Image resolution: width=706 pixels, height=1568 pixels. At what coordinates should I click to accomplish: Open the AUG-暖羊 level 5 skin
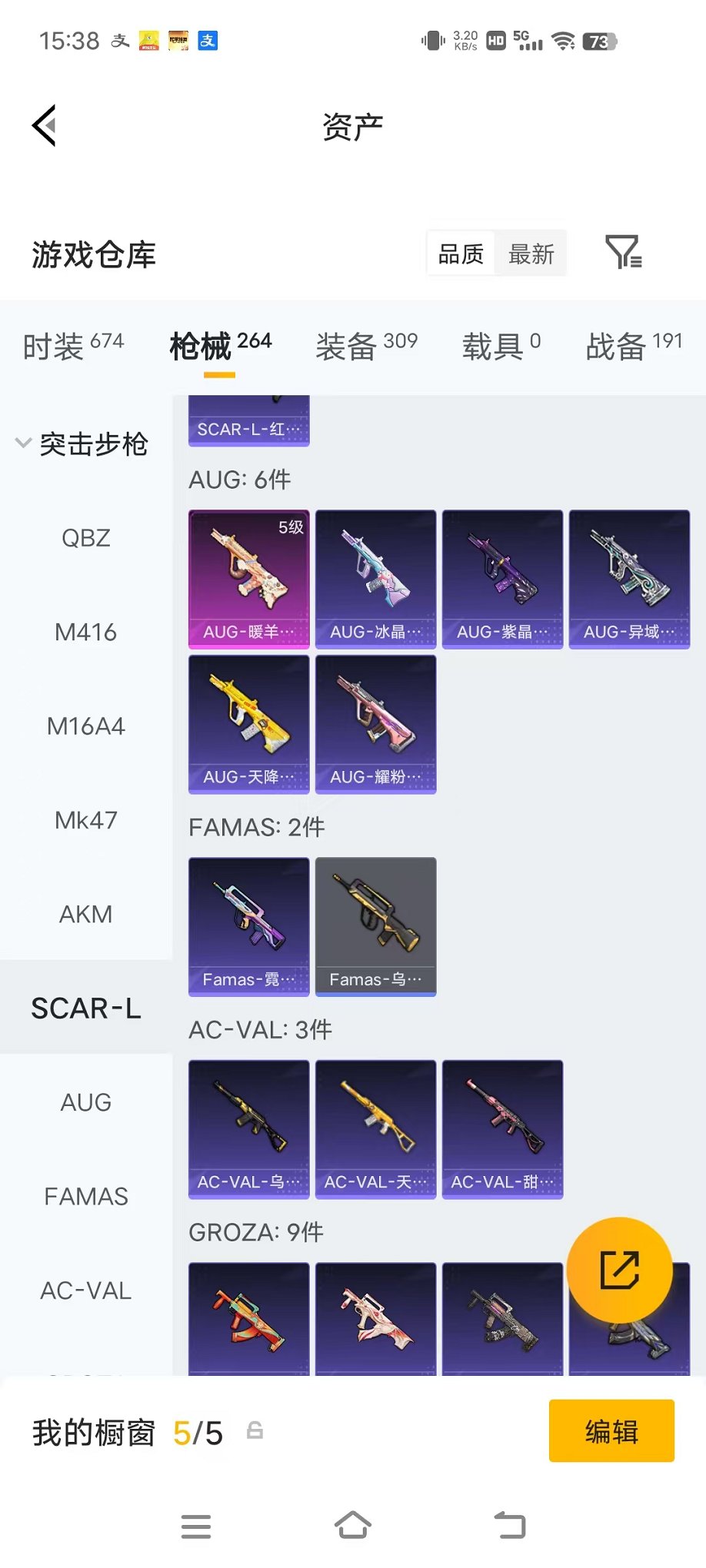pos(249,580)
